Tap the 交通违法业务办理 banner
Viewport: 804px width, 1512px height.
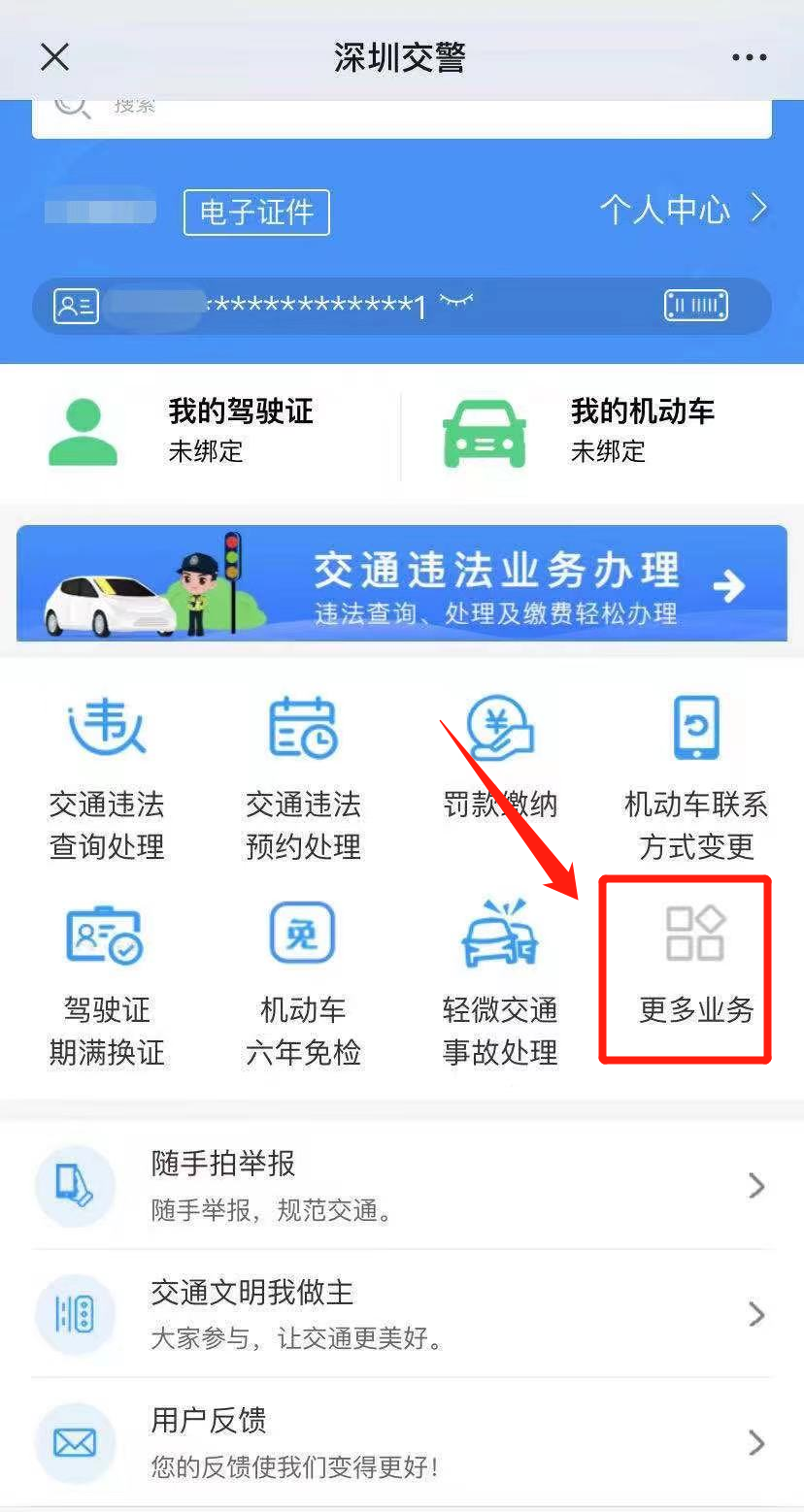click(401, 583)
